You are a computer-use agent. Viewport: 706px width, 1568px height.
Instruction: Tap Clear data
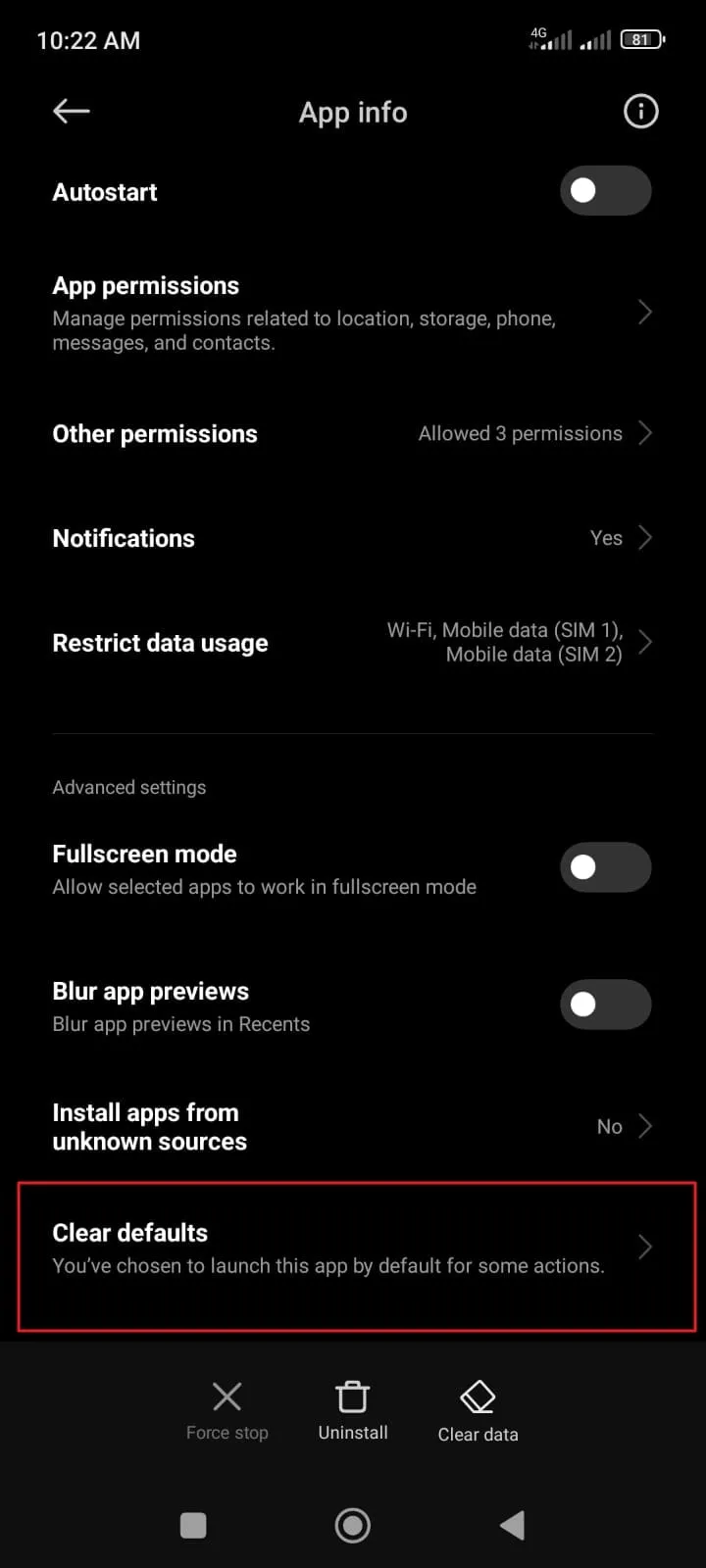tap(478, 1411)
